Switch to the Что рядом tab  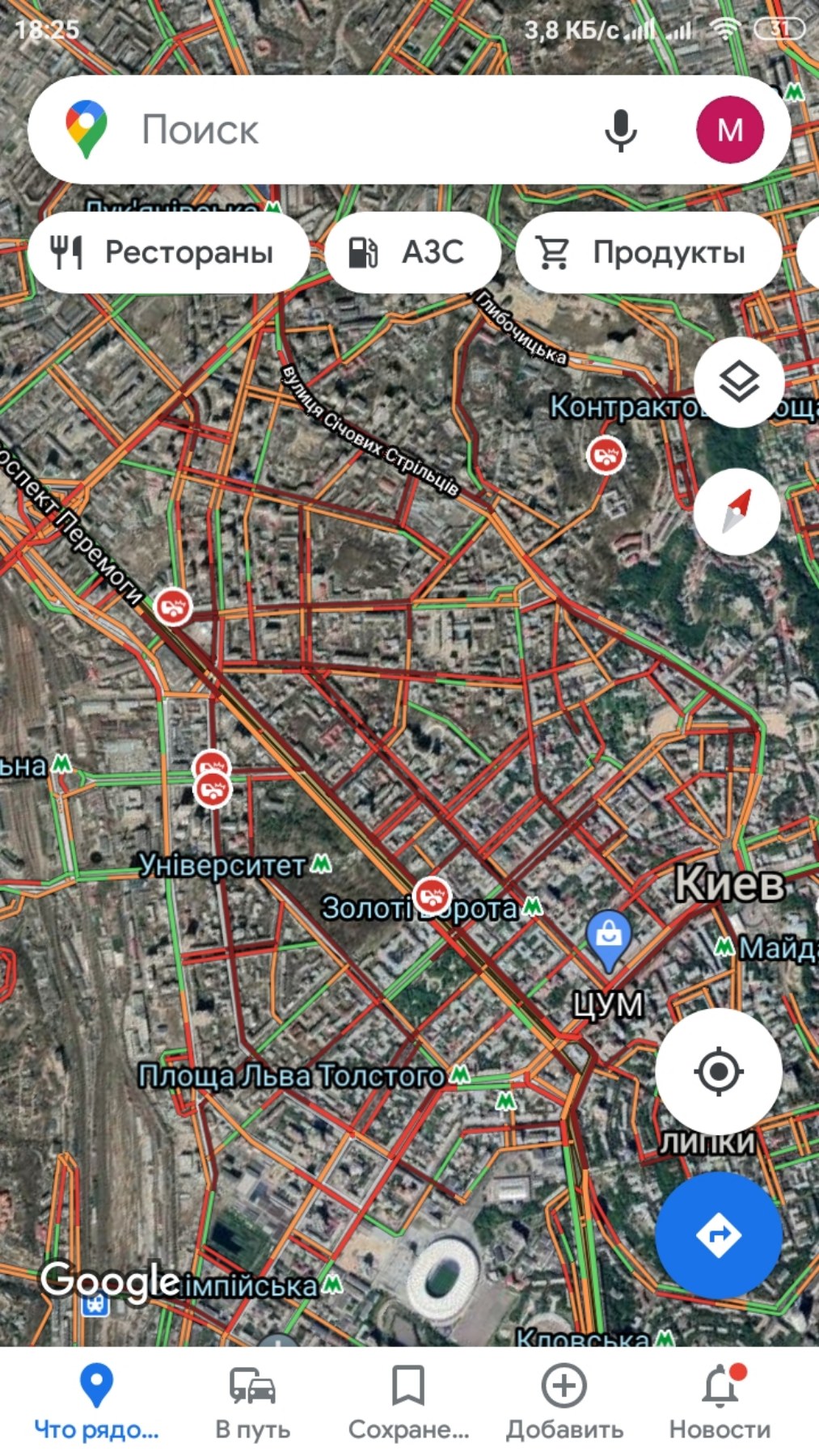pyautogui.click(x=96, y=1401)
